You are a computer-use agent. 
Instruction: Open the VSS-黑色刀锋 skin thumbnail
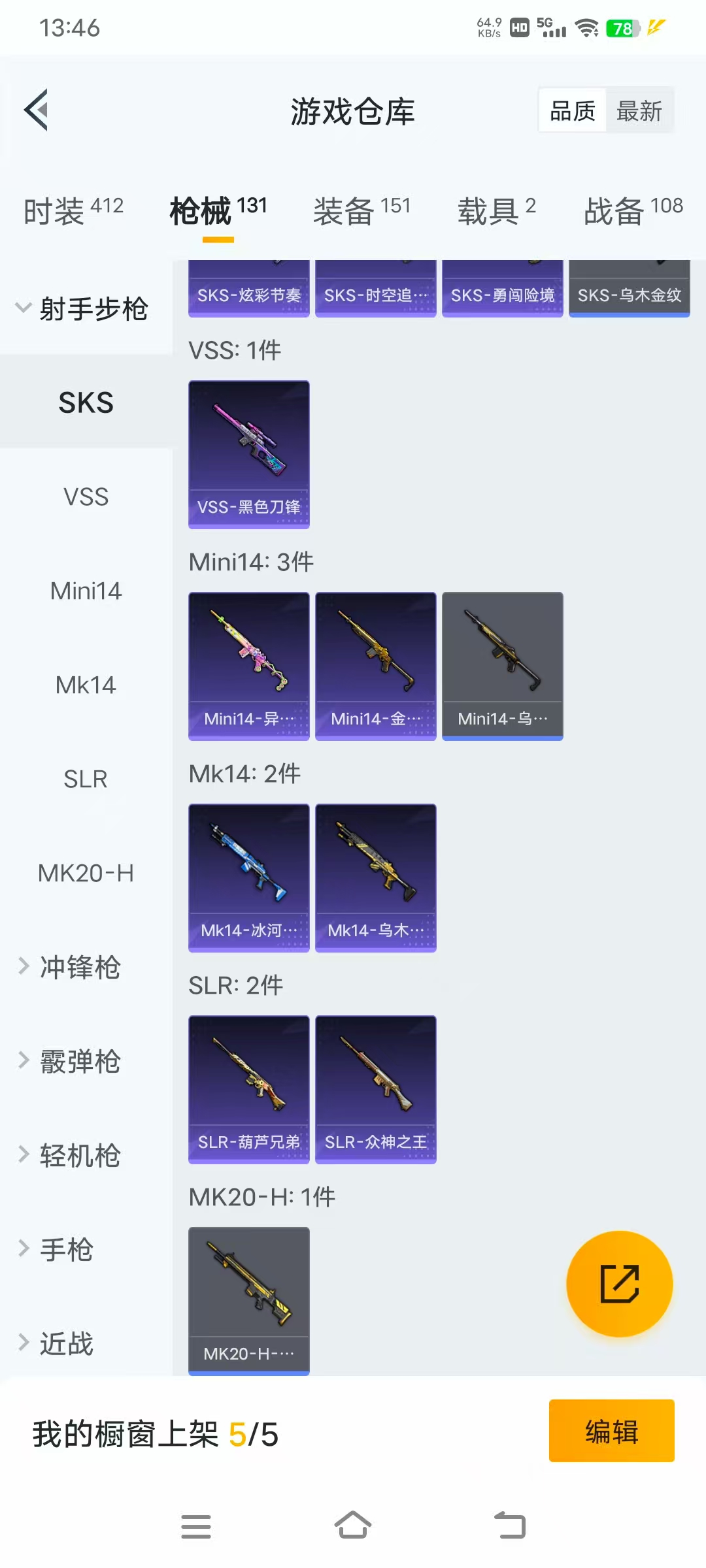pos(248,454)
